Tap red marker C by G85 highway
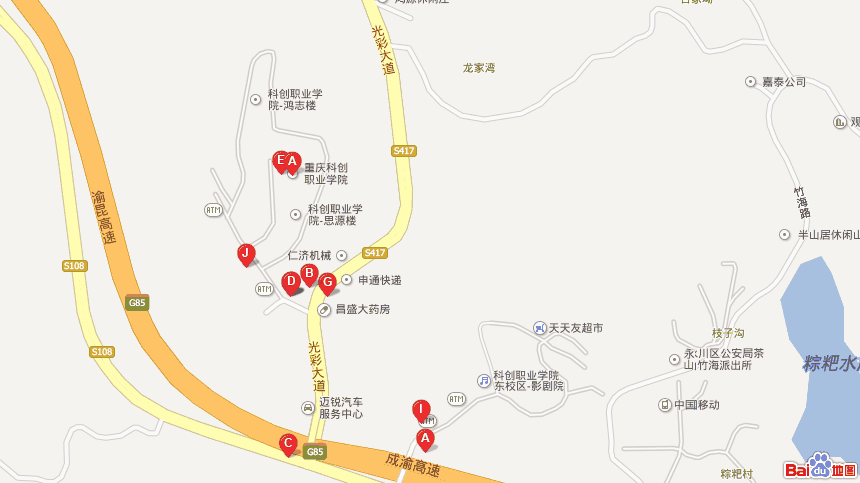Image resolution: width=860 pixels, height=483 pixels. (288, 443)
